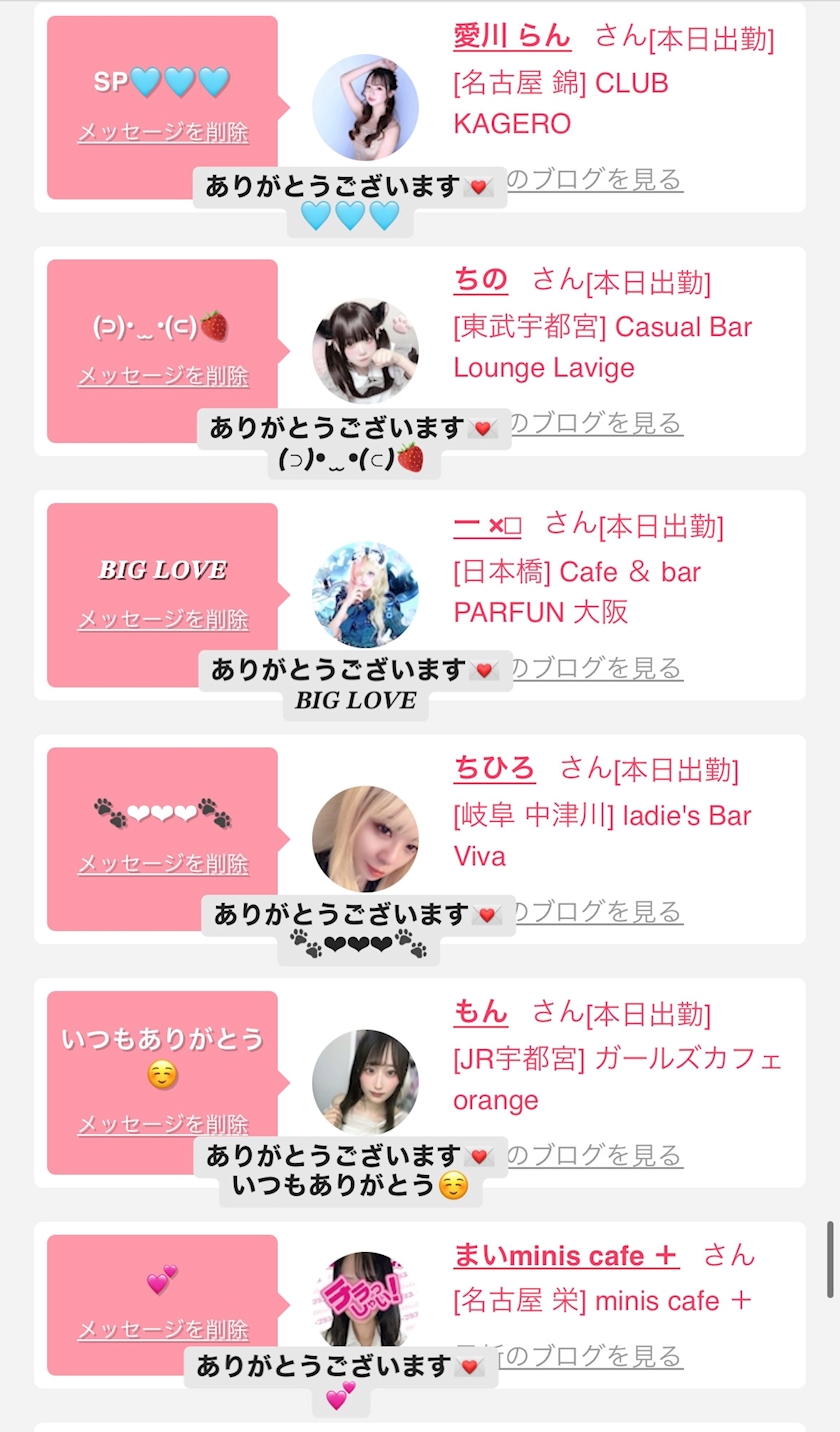Viewport: 840px width, 1432px height.
Task: Open the まいminis cafe + name link
Action: 566,1256
